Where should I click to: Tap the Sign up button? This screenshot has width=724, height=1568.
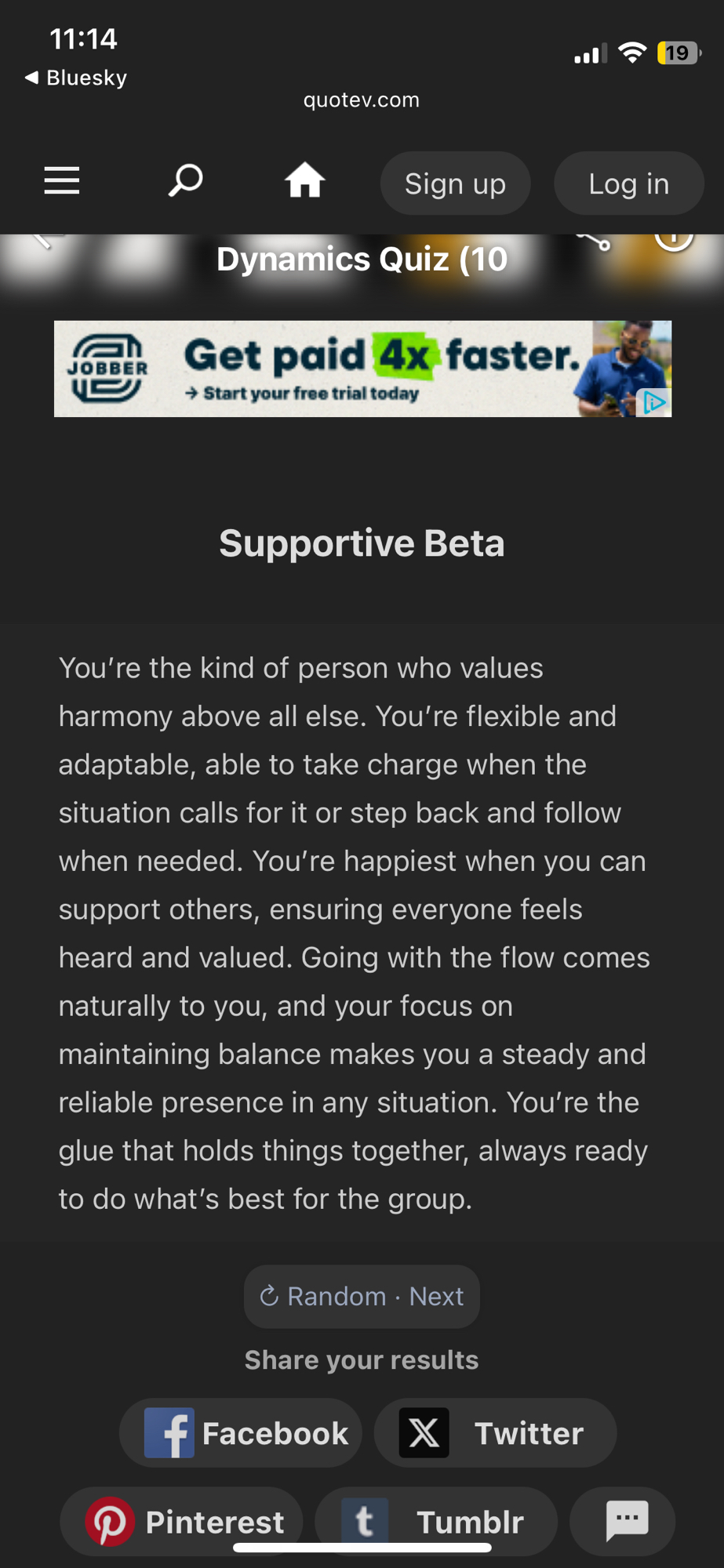455,184
